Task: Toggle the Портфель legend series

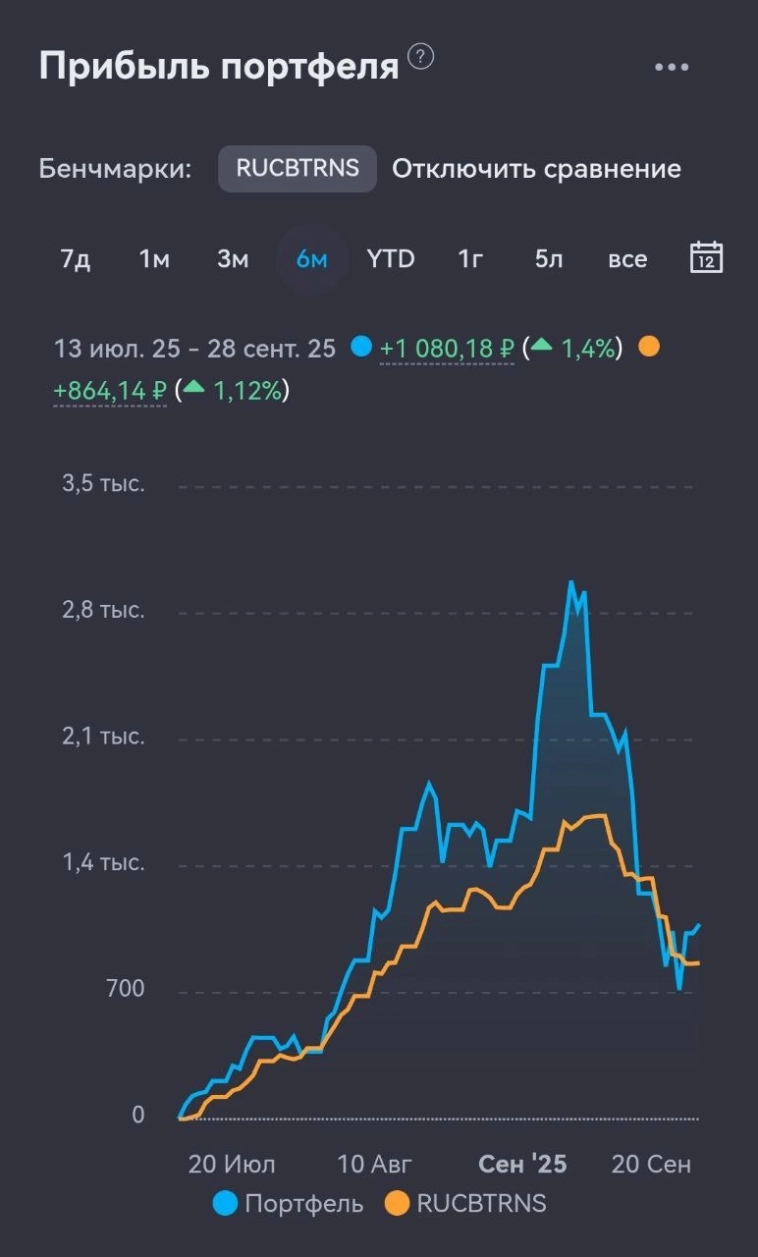Action: [288, 1203]
